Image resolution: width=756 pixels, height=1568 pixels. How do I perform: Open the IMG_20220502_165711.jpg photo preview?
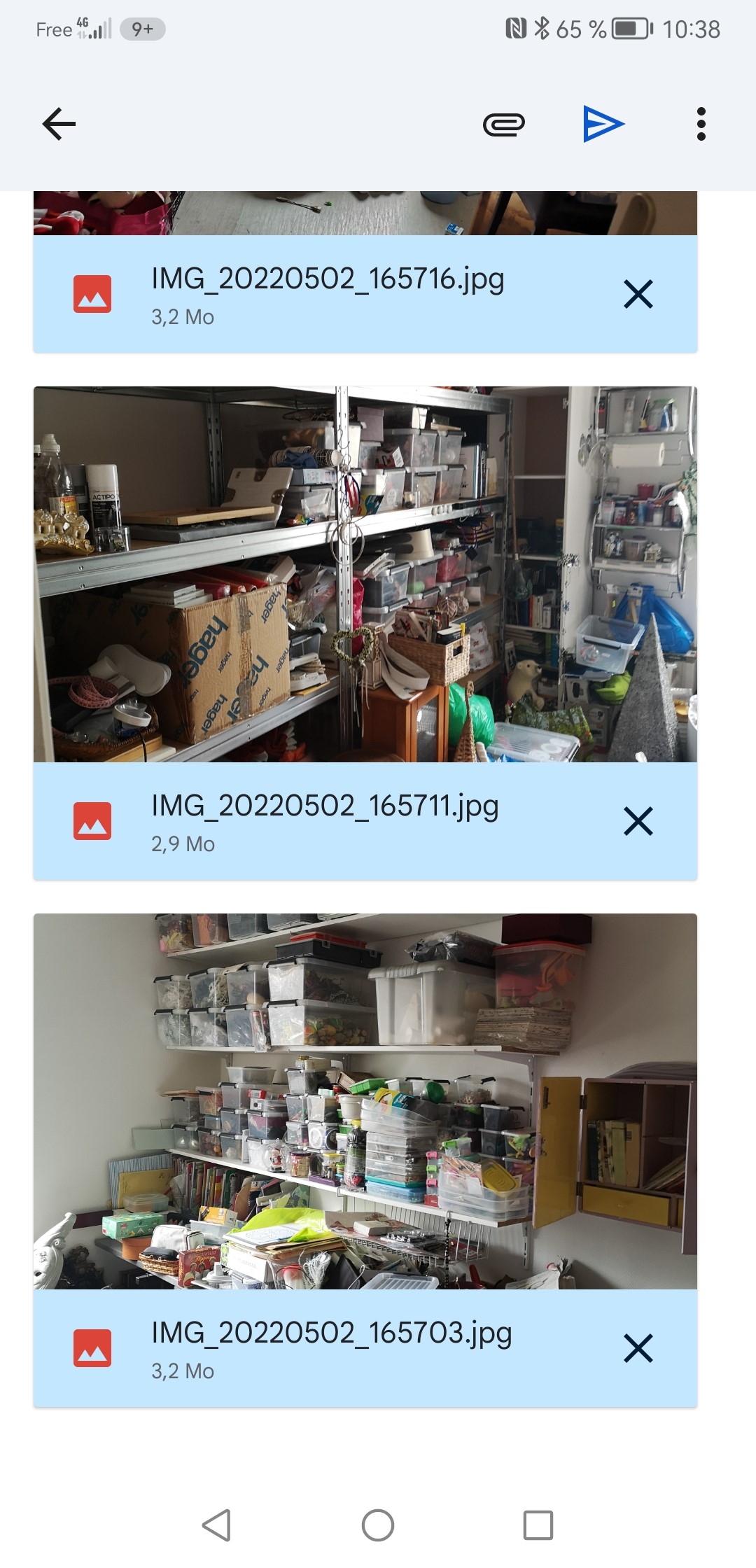(365, 574)
